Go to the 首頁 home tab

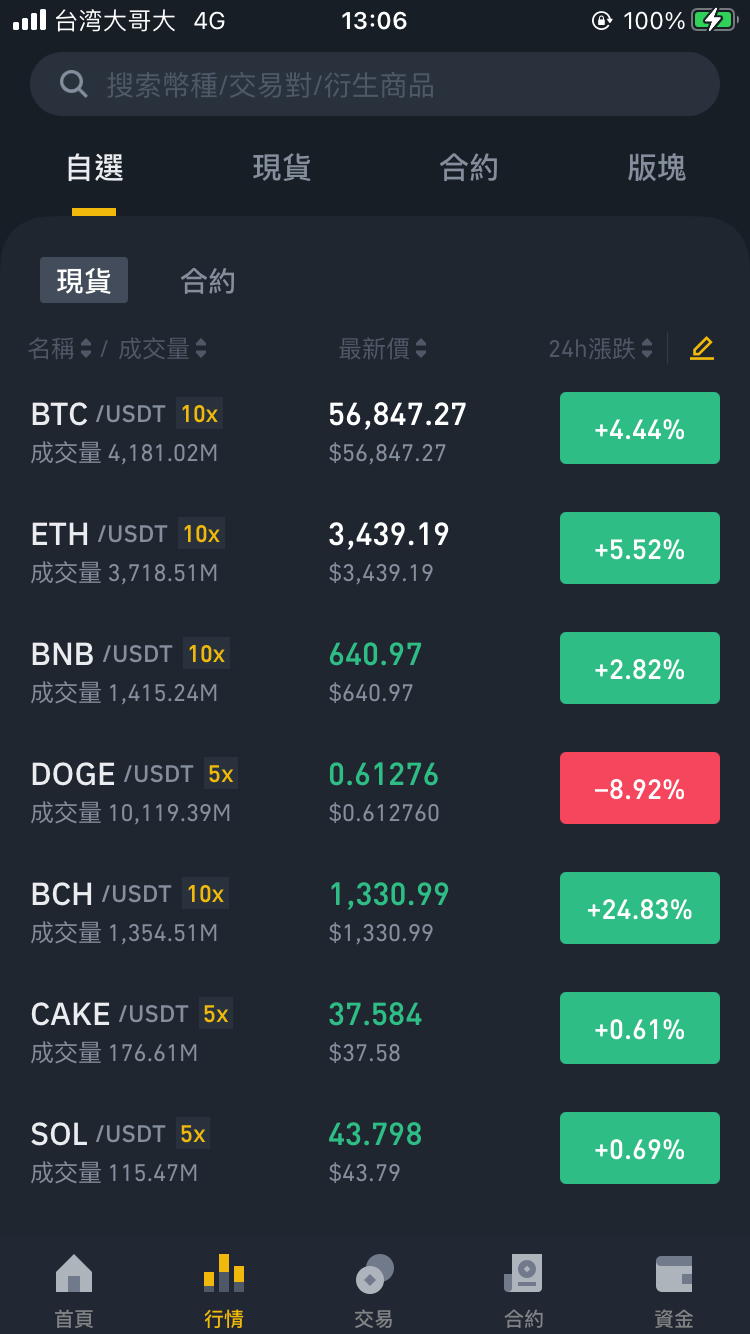tap(74, 1290)
